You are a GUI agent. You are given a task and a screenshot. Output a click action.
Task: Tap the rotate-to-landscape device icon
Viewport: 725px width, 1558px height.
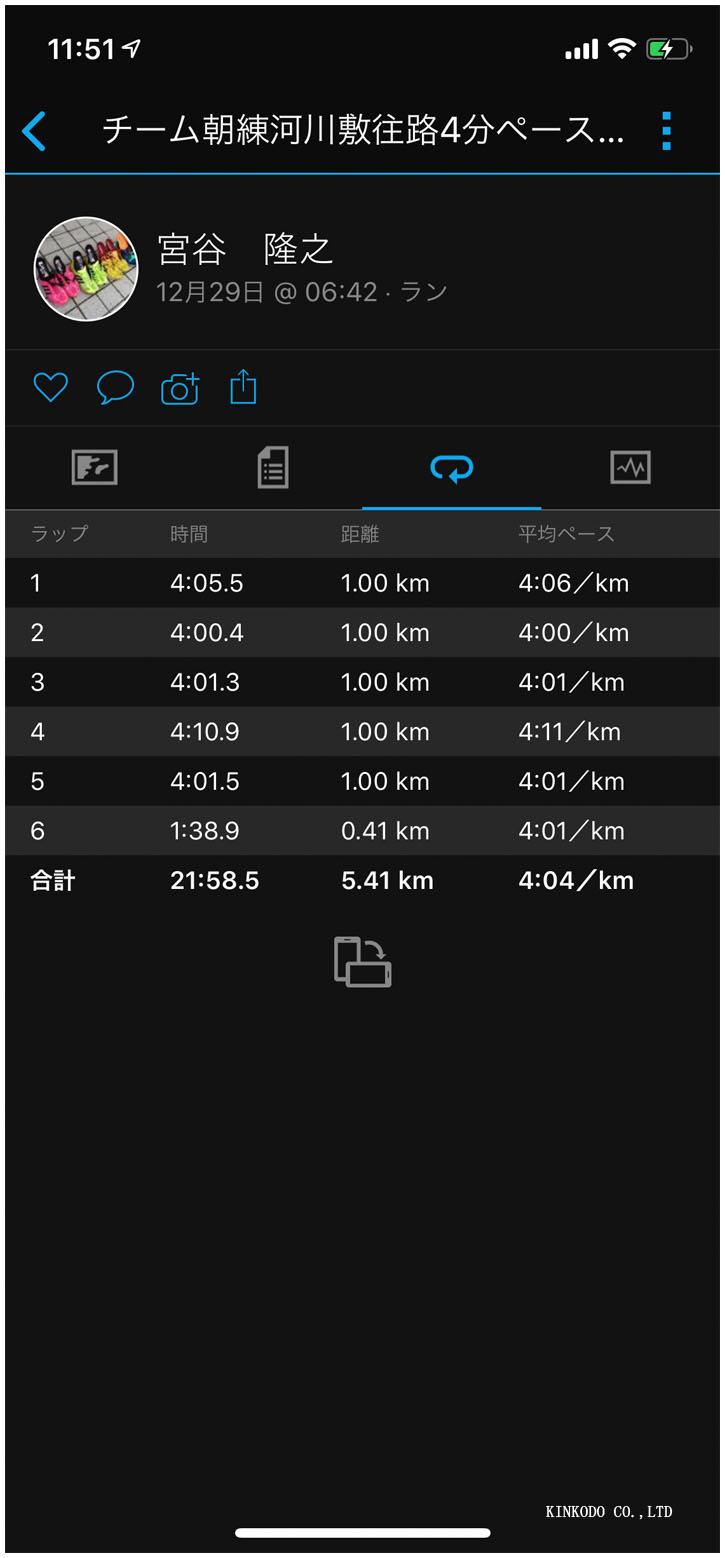coord(362,962)
